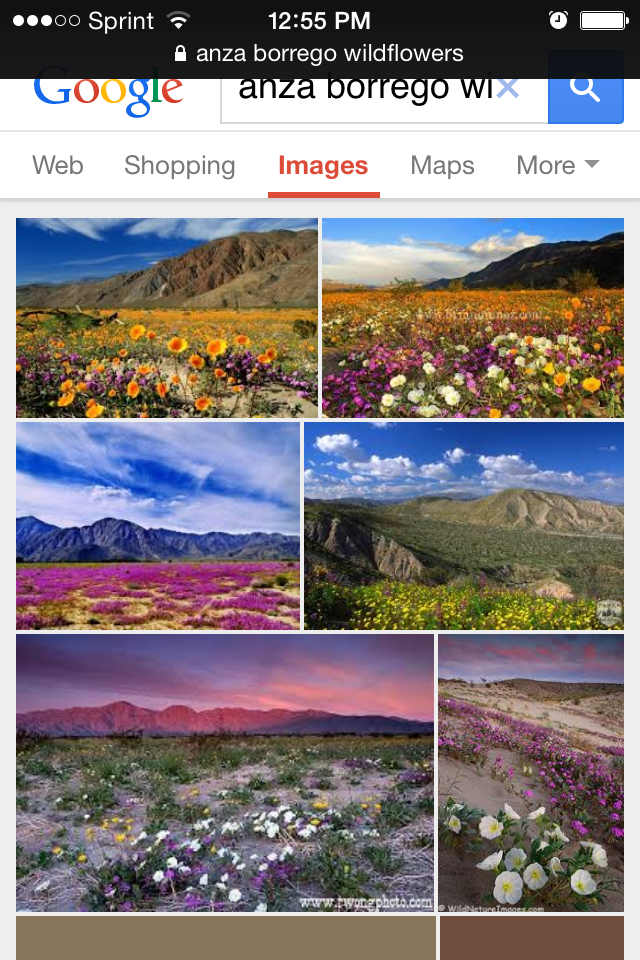640x960 pixels.
Task: Switch to the Maps tab
Action: 442,165
